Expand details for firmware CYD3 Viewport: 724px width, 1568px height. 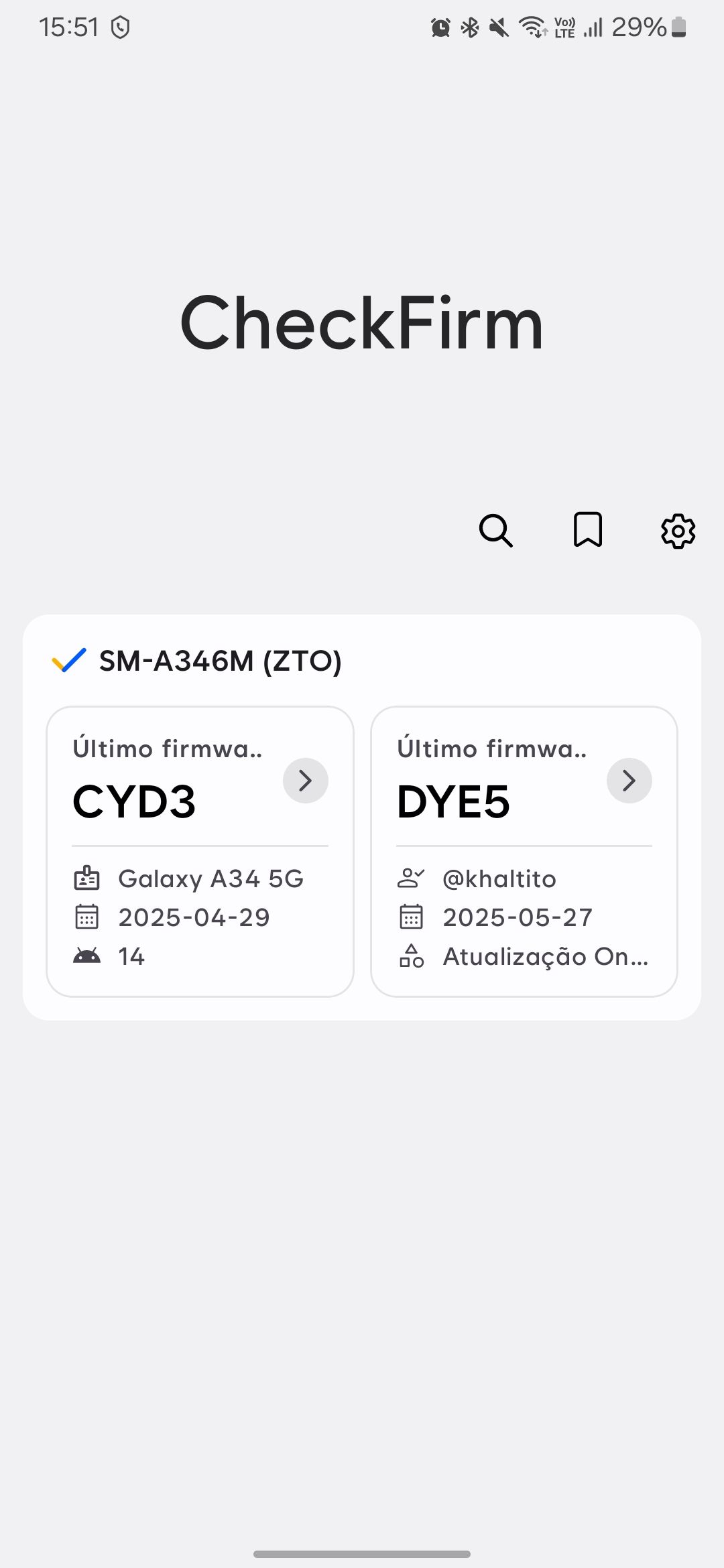point(305,780)
